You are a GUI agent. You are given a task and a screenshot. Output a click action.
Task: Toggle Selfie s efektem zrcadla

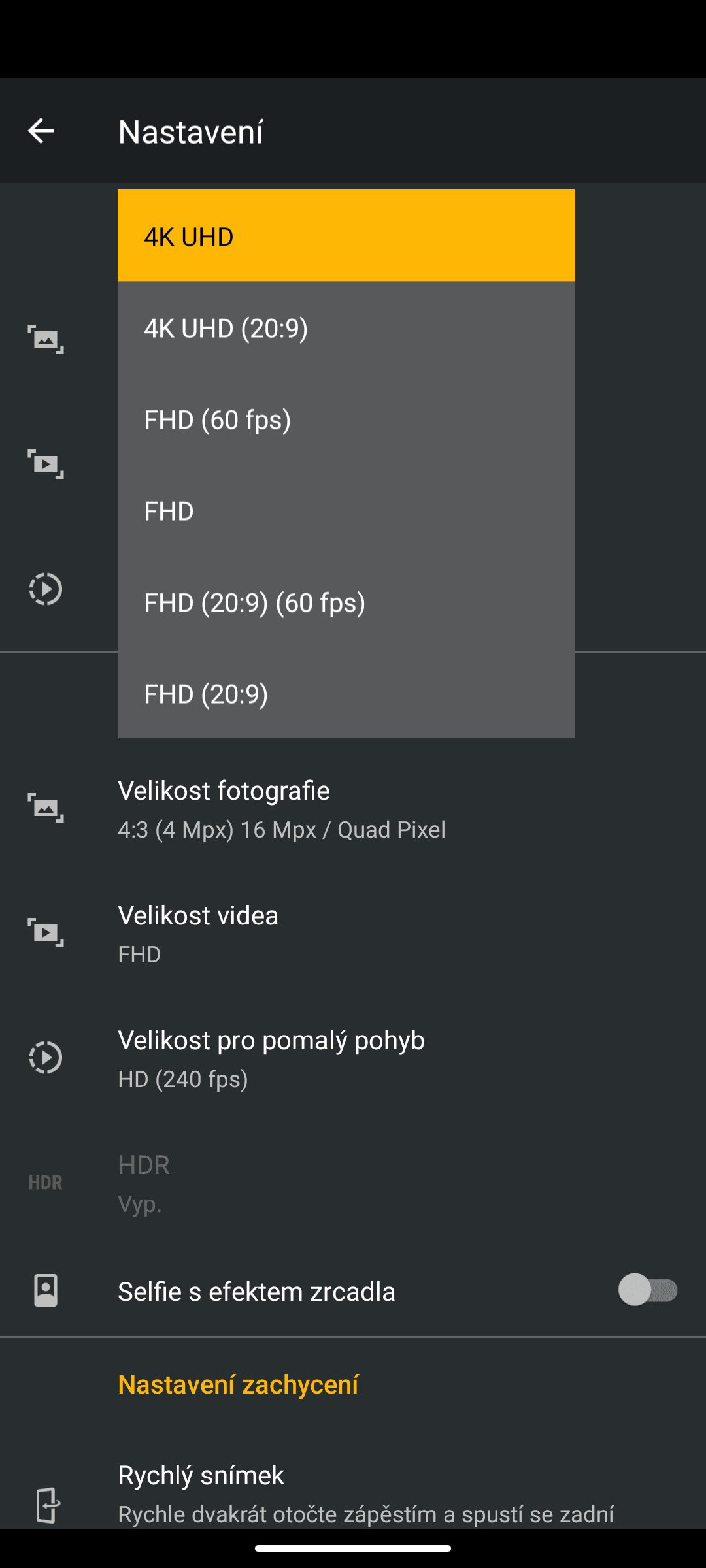pyautogui.click(x=647, y=1290)
